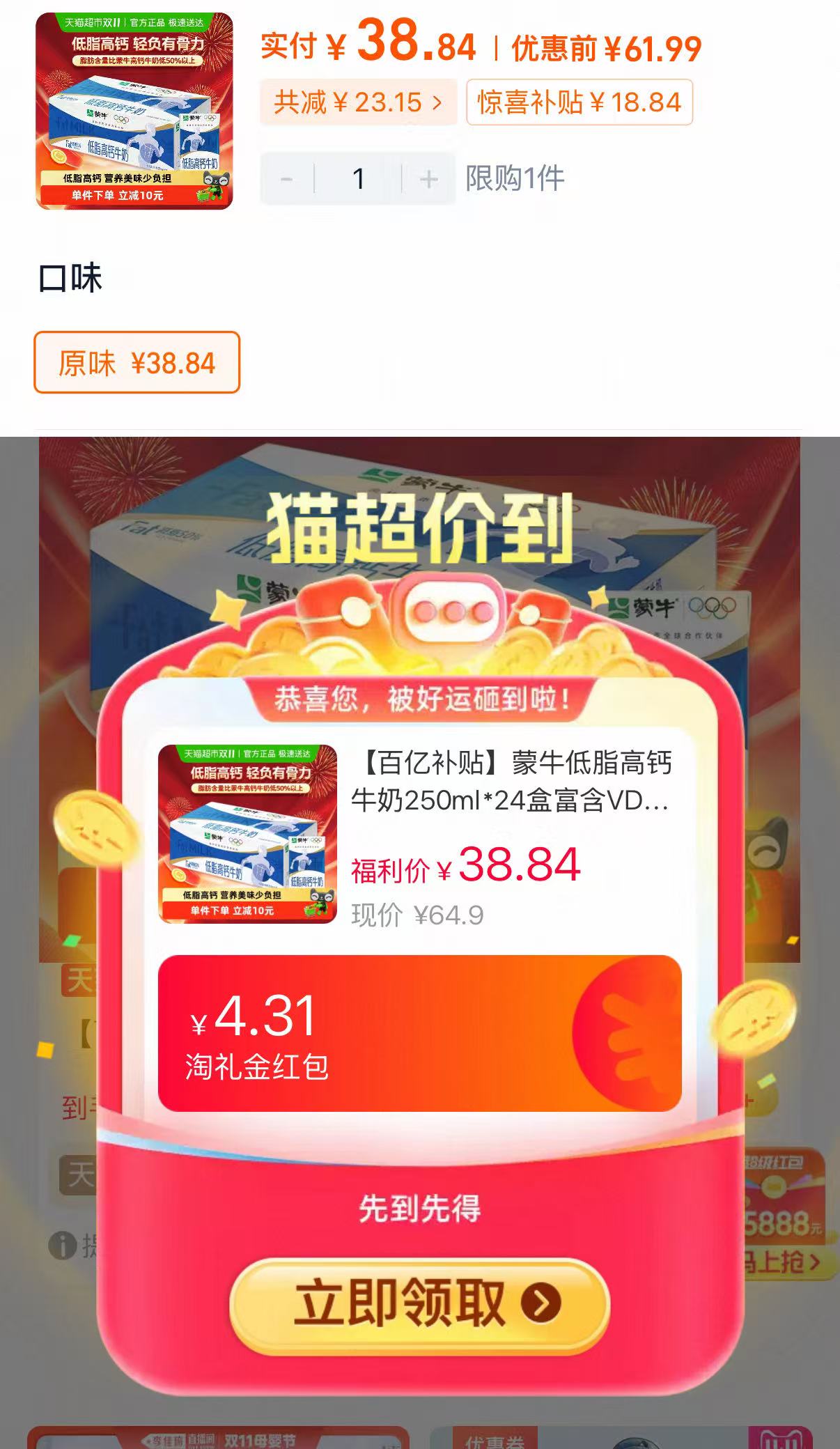Image resolution: width=840 pixels, height=1449 pixels.
Task: Increase quantity with the plus stepper
Action: point(427,180)
